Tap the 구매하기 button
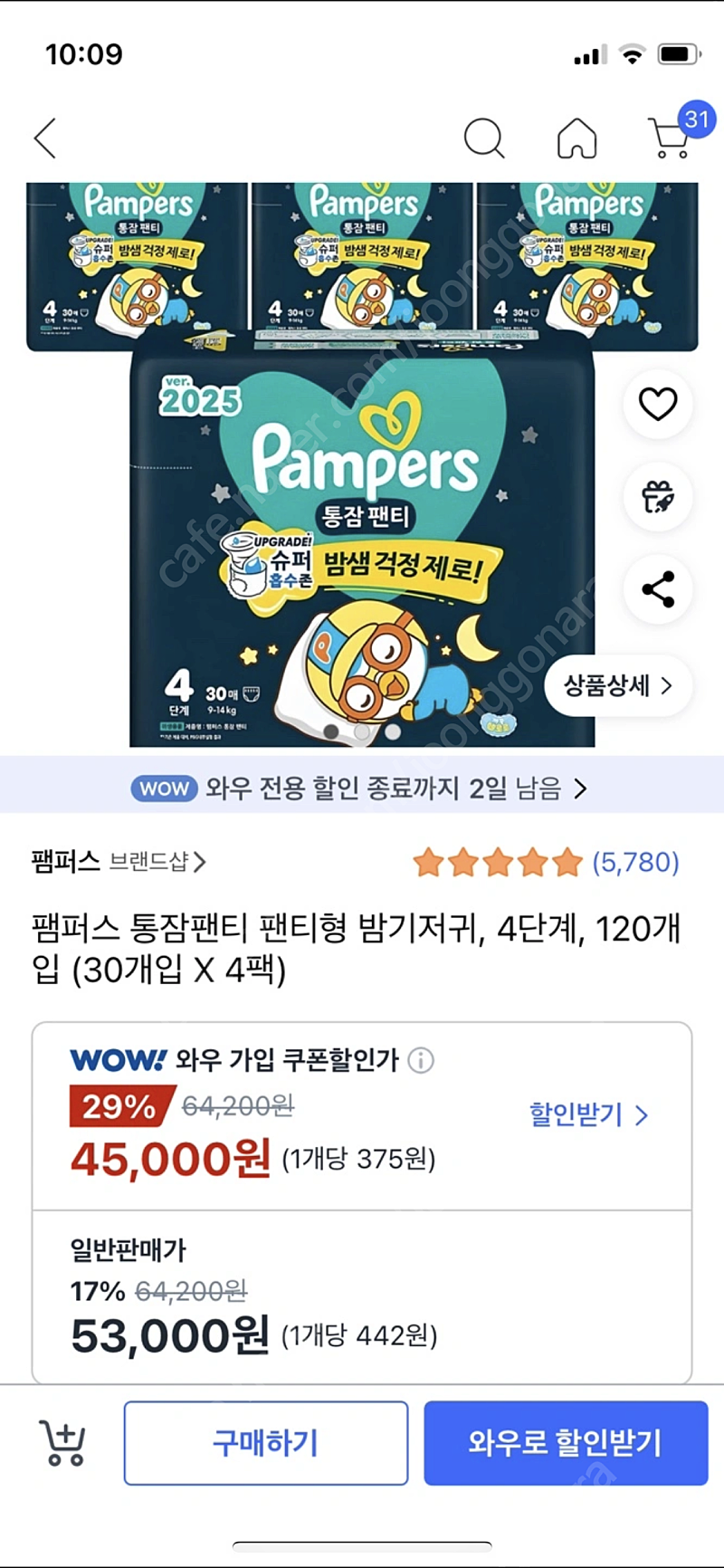 (266, 1443)
